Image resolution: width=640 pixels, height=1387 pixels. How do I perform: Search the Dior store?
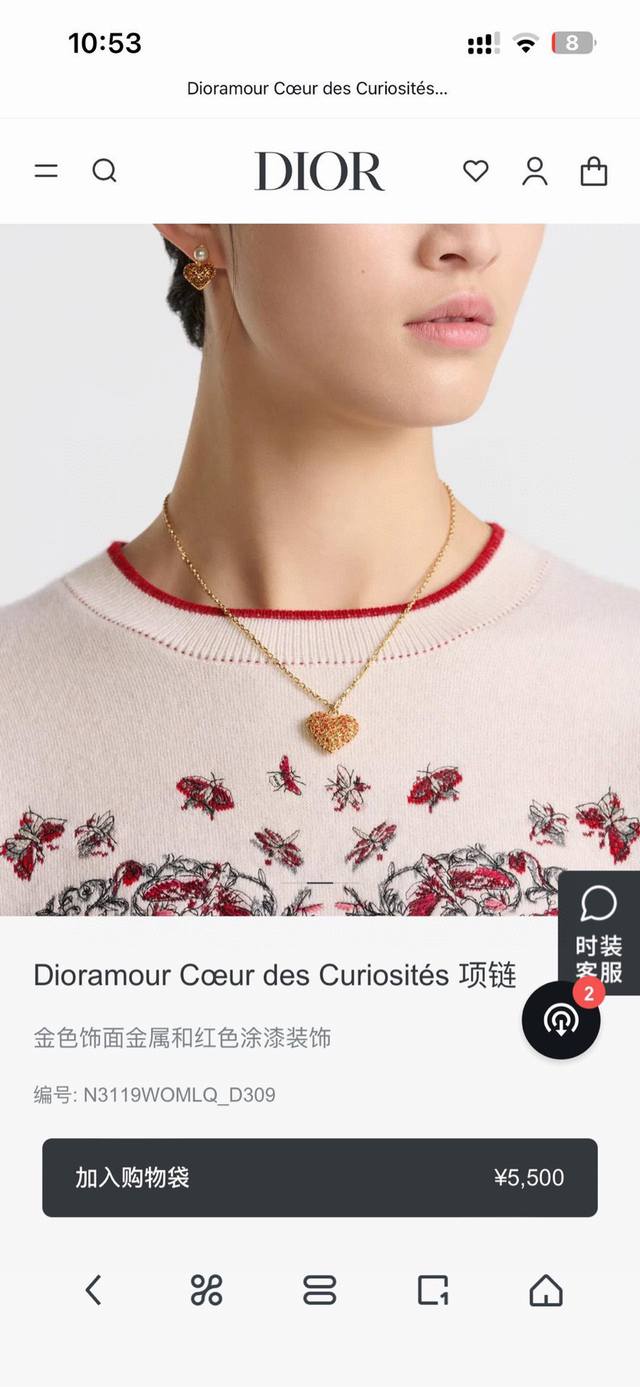click(105, 171)
